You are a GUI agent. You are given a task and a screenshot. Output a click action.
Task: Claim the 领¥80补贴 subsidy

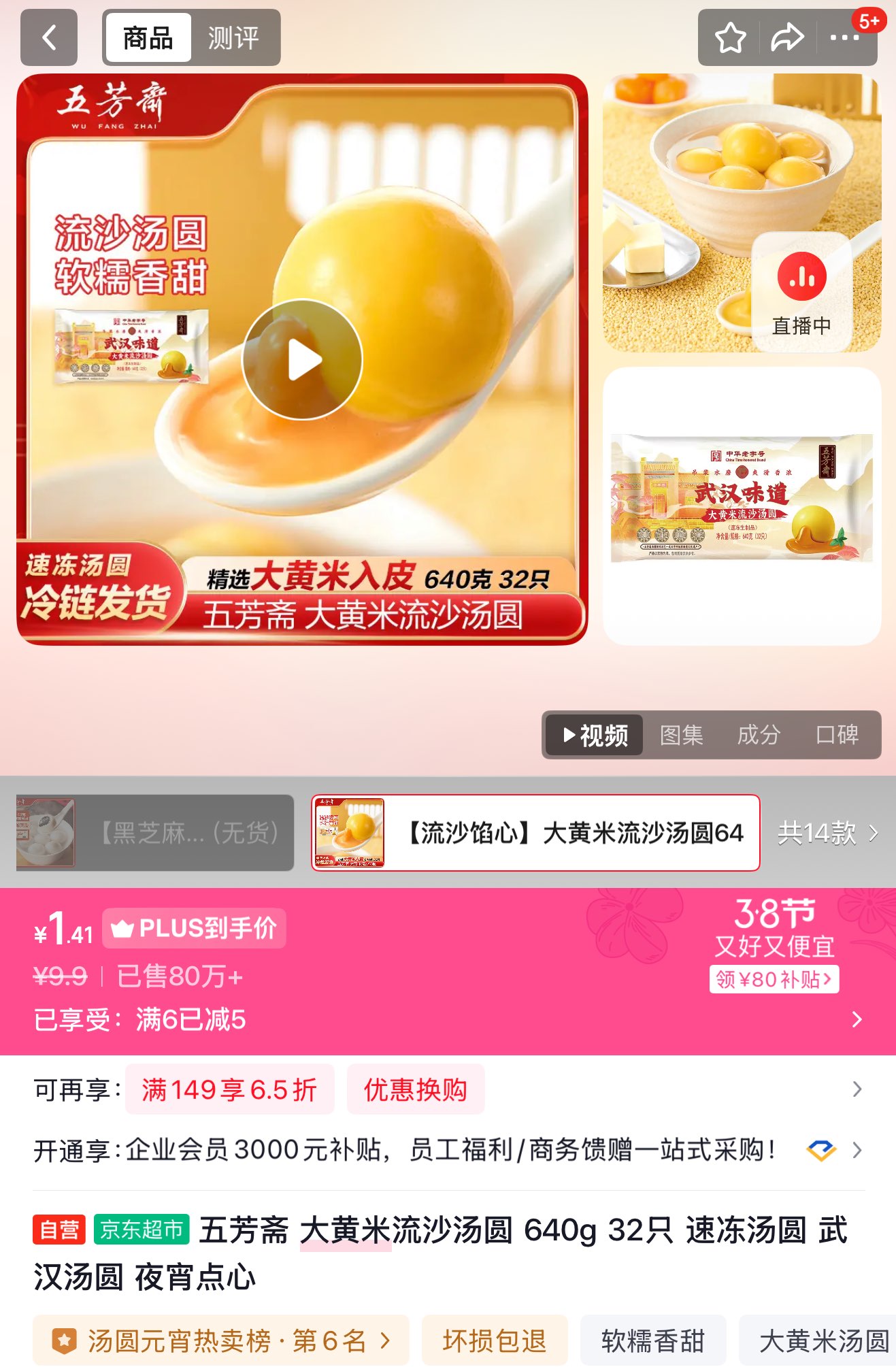point(774,979)
